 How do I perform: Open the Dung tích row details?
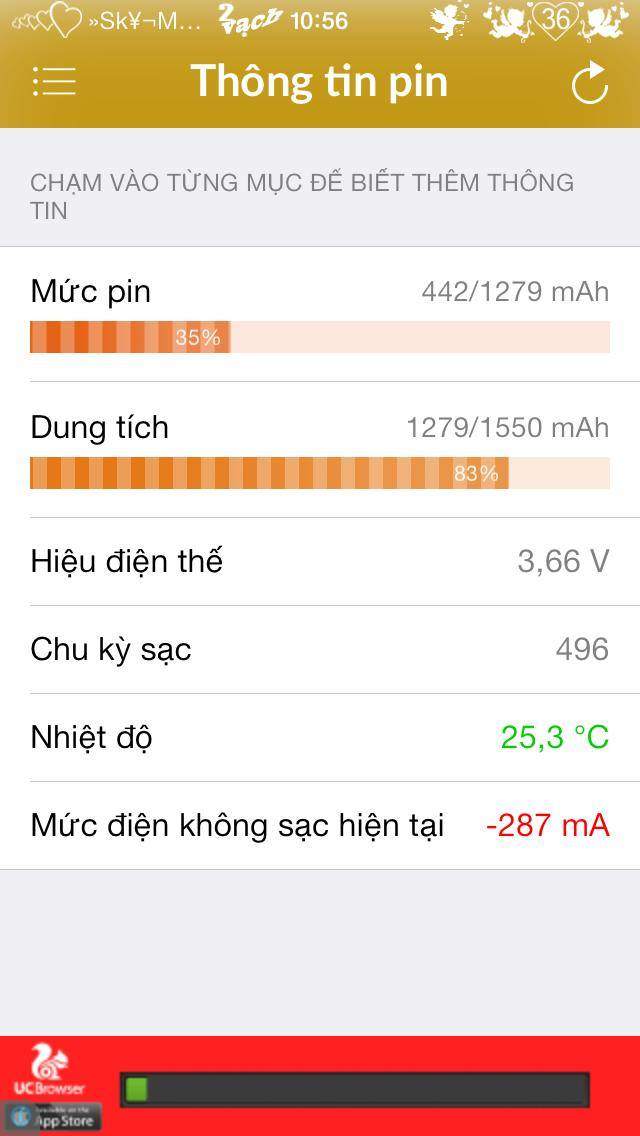point(320,449)
